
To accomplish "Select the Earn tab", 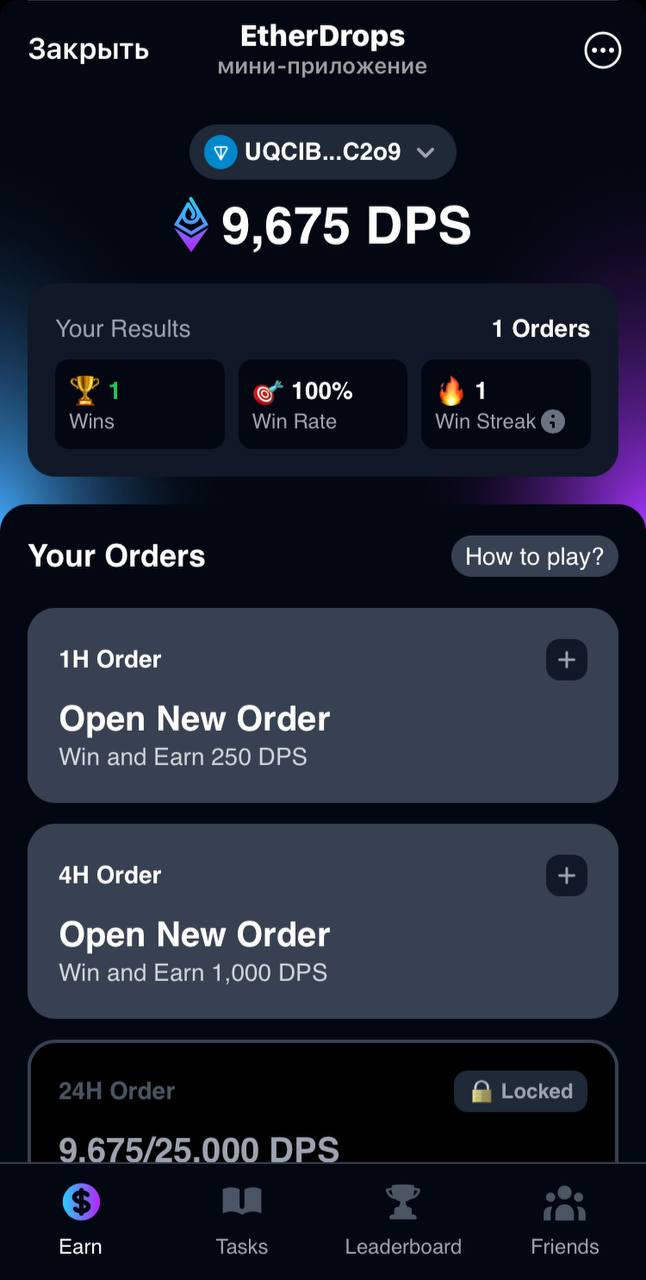I will pos(80,1220).
